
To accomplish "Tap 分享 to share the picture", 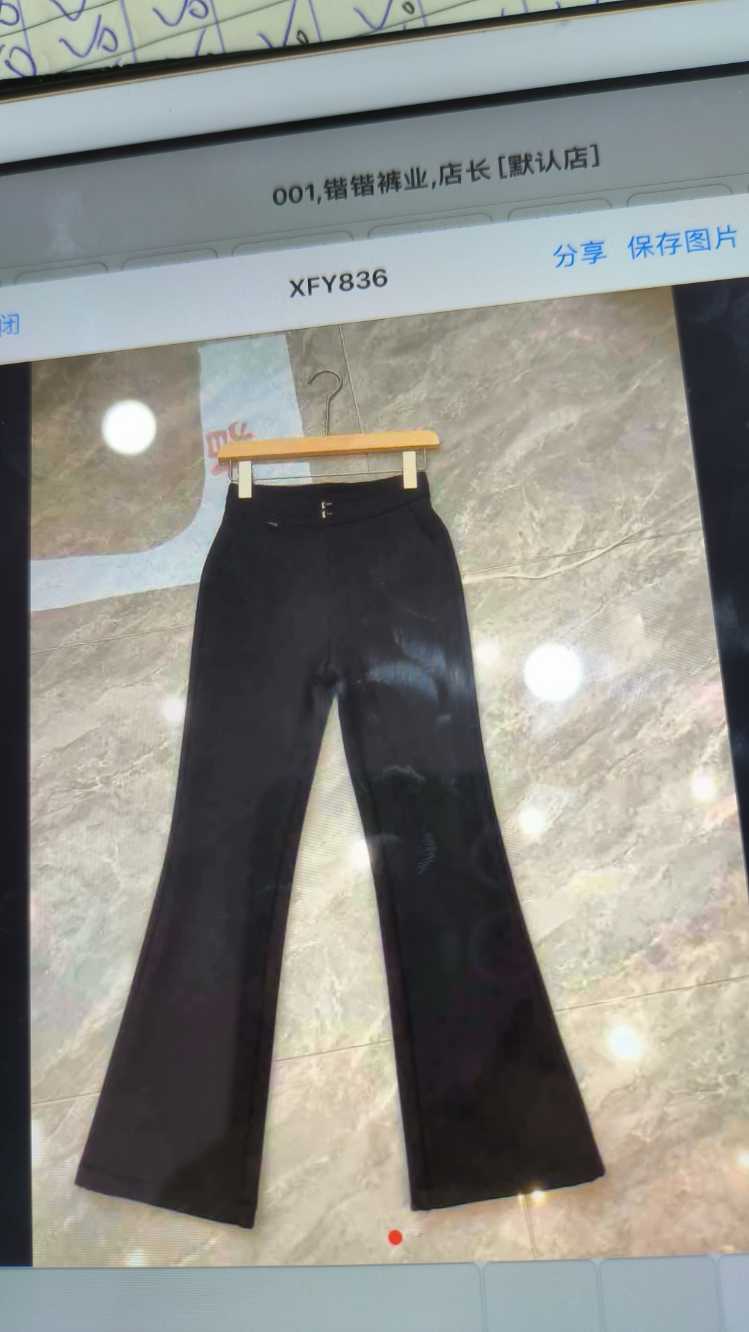I will pyautogui.click(x=579, y=253).
